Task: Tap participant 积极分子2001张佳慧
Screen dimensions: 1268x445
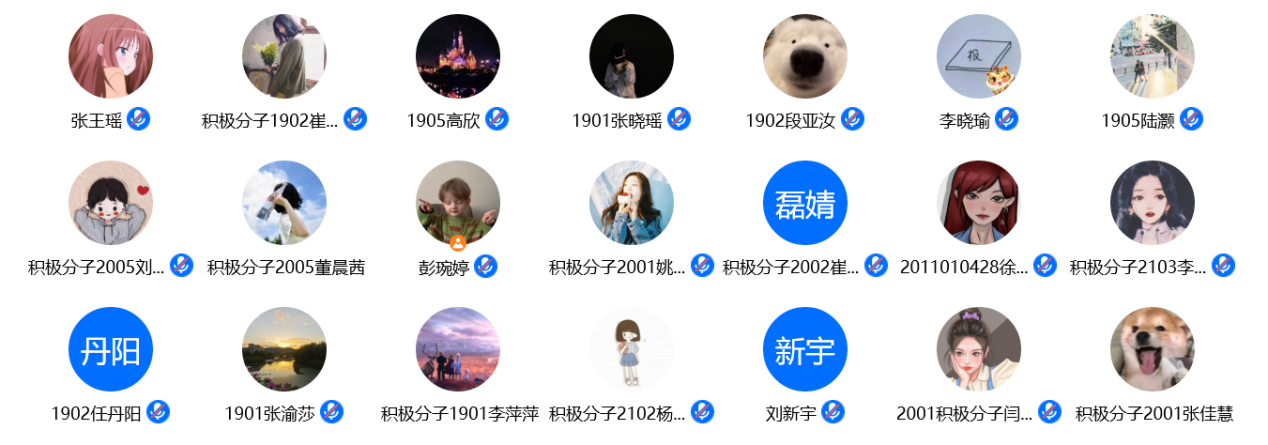Action: (x=1152, y=350)
